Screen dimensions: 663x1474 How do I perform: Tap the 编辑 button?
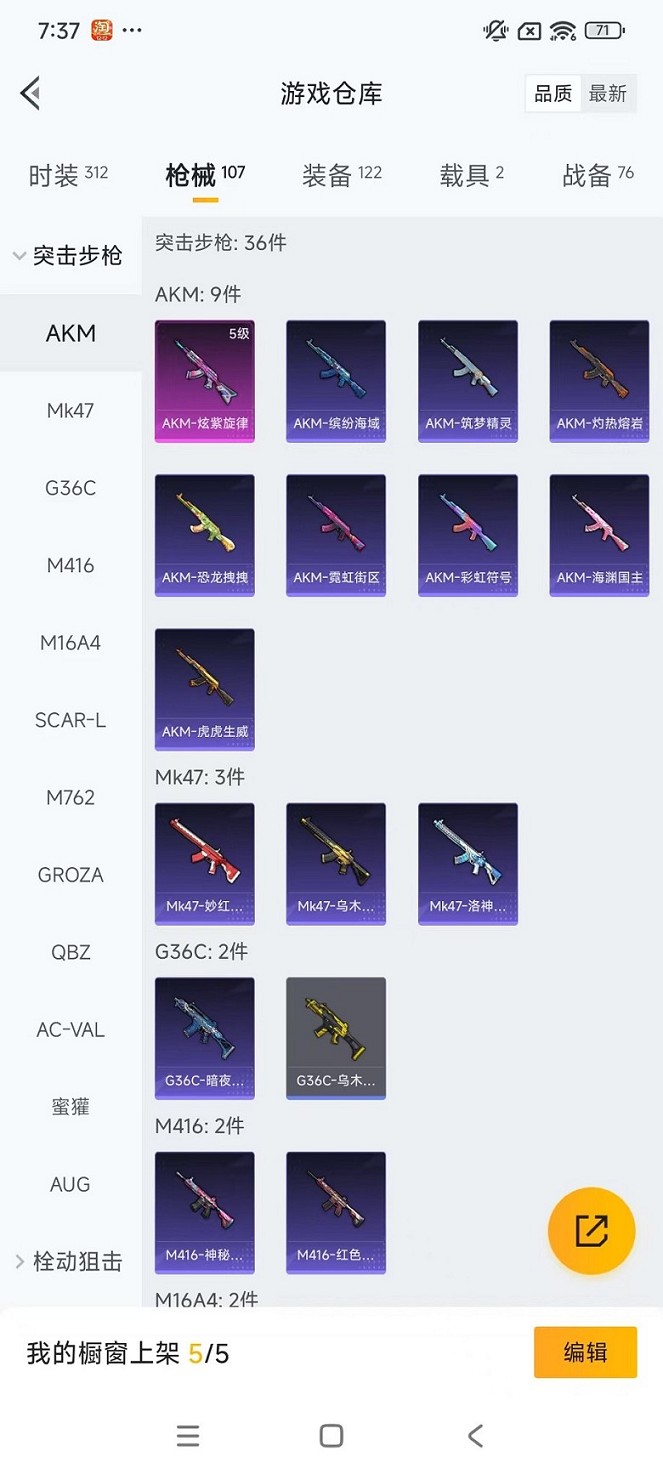click(x=585, y=1353)
